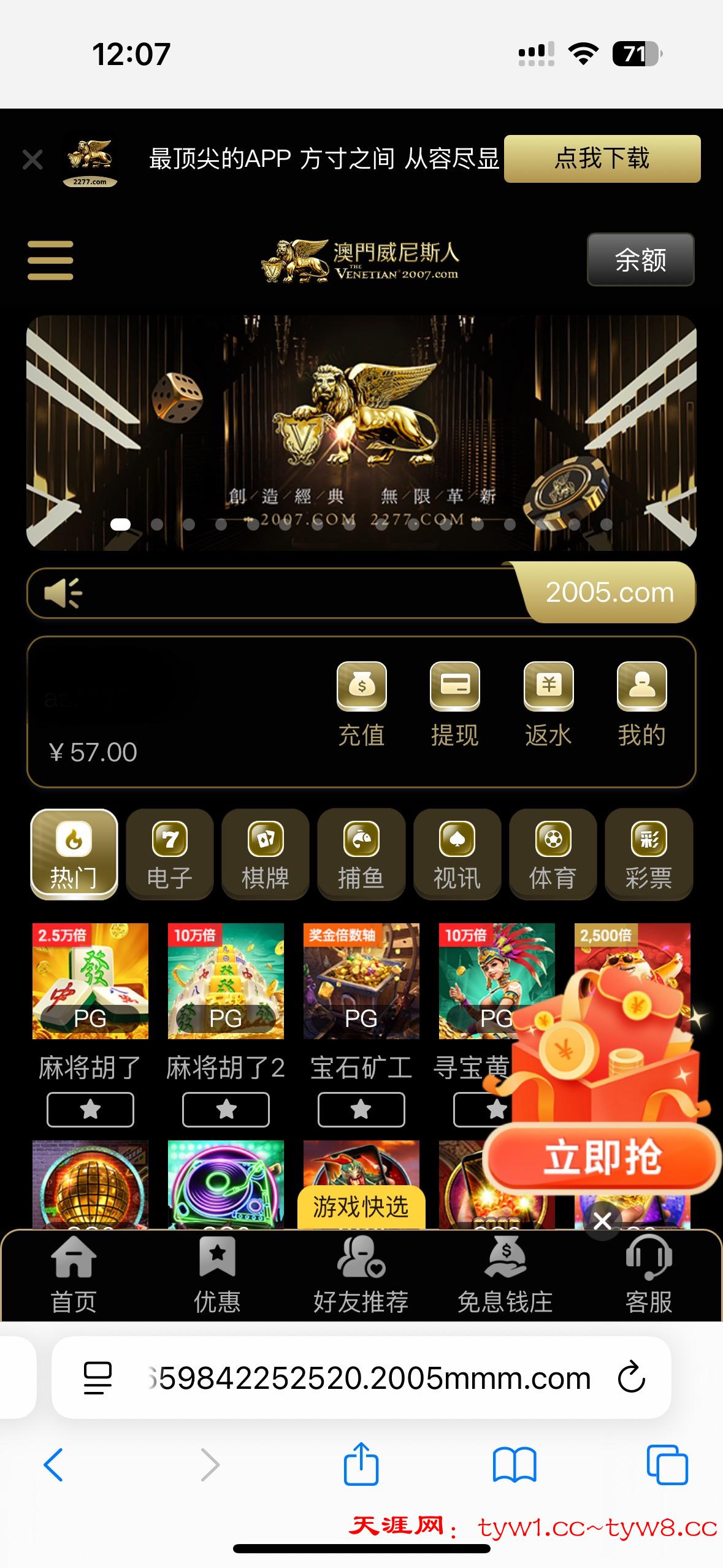Select the 捕鱼 category tab

(361, 854)
